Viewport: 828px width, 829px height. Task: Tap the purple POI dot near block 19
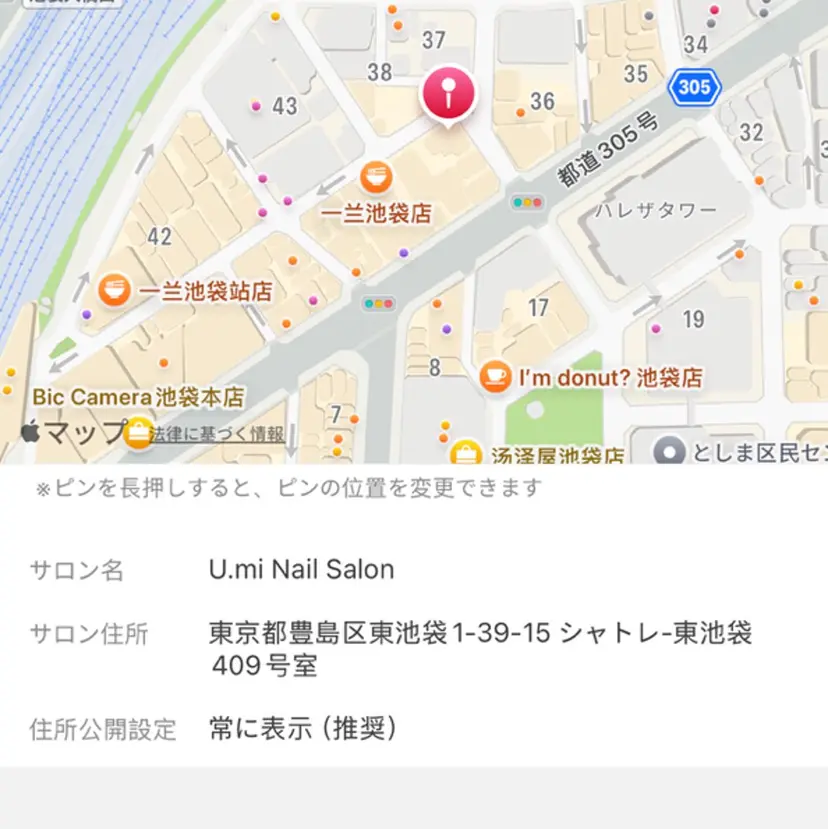tap(655, 328)
